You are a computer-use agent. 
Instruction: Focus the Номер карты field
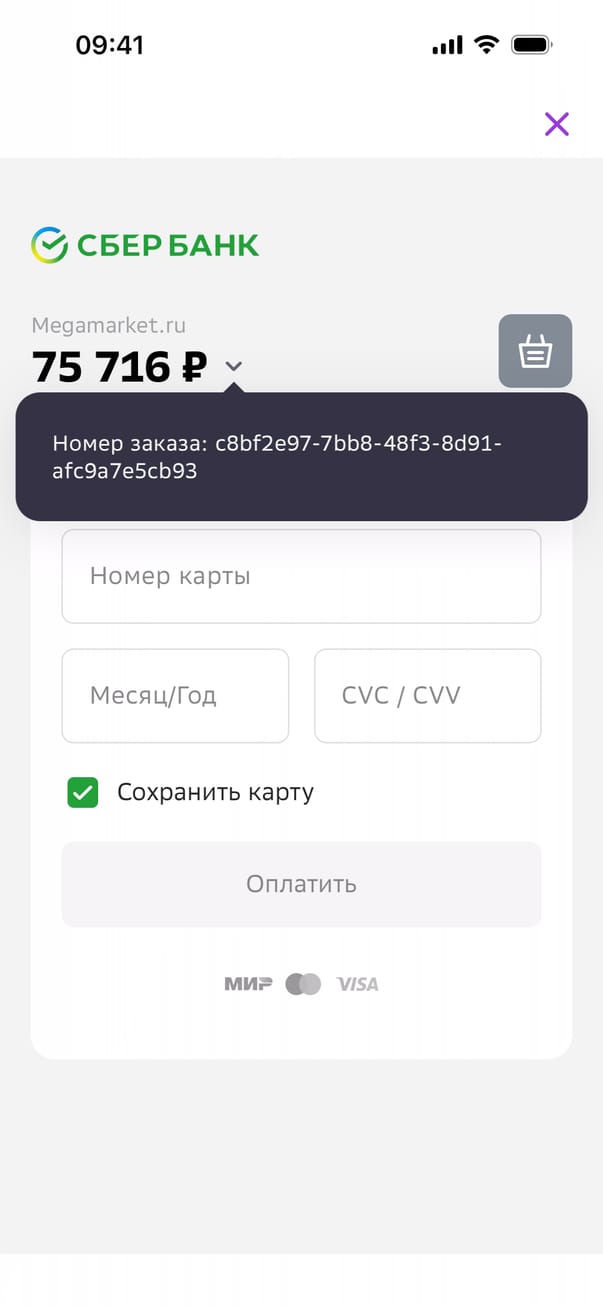pos(301,576)
